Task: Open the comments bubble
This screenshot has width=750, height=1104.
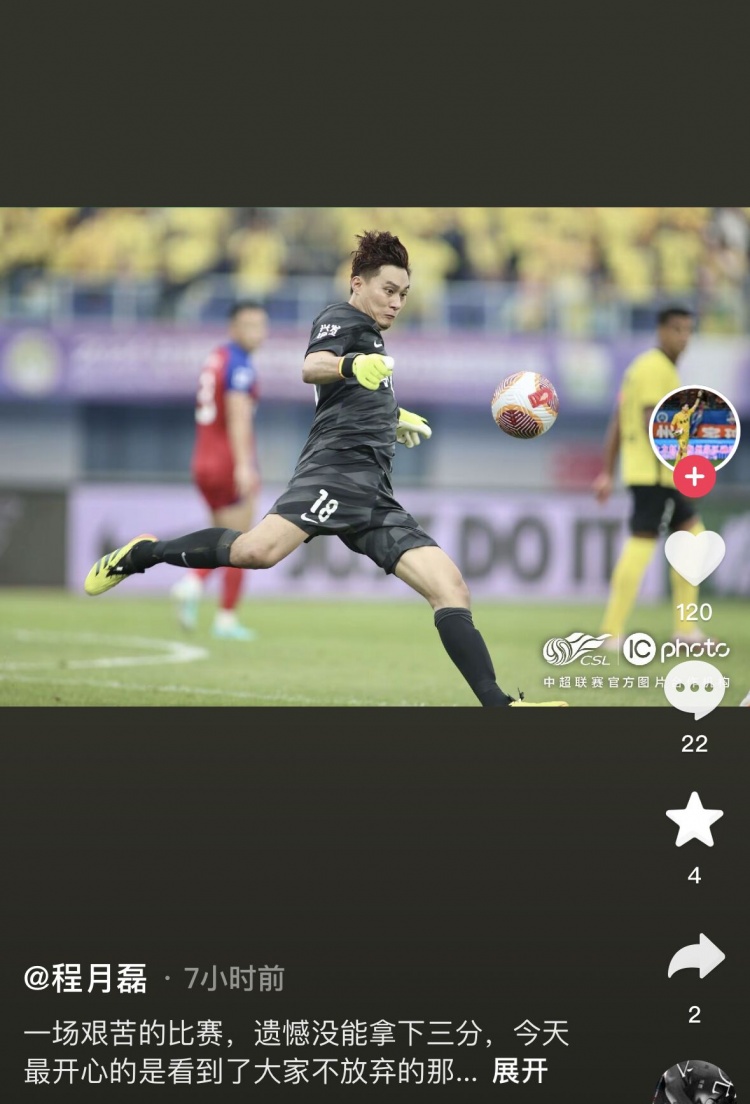Action: (694, 689)
